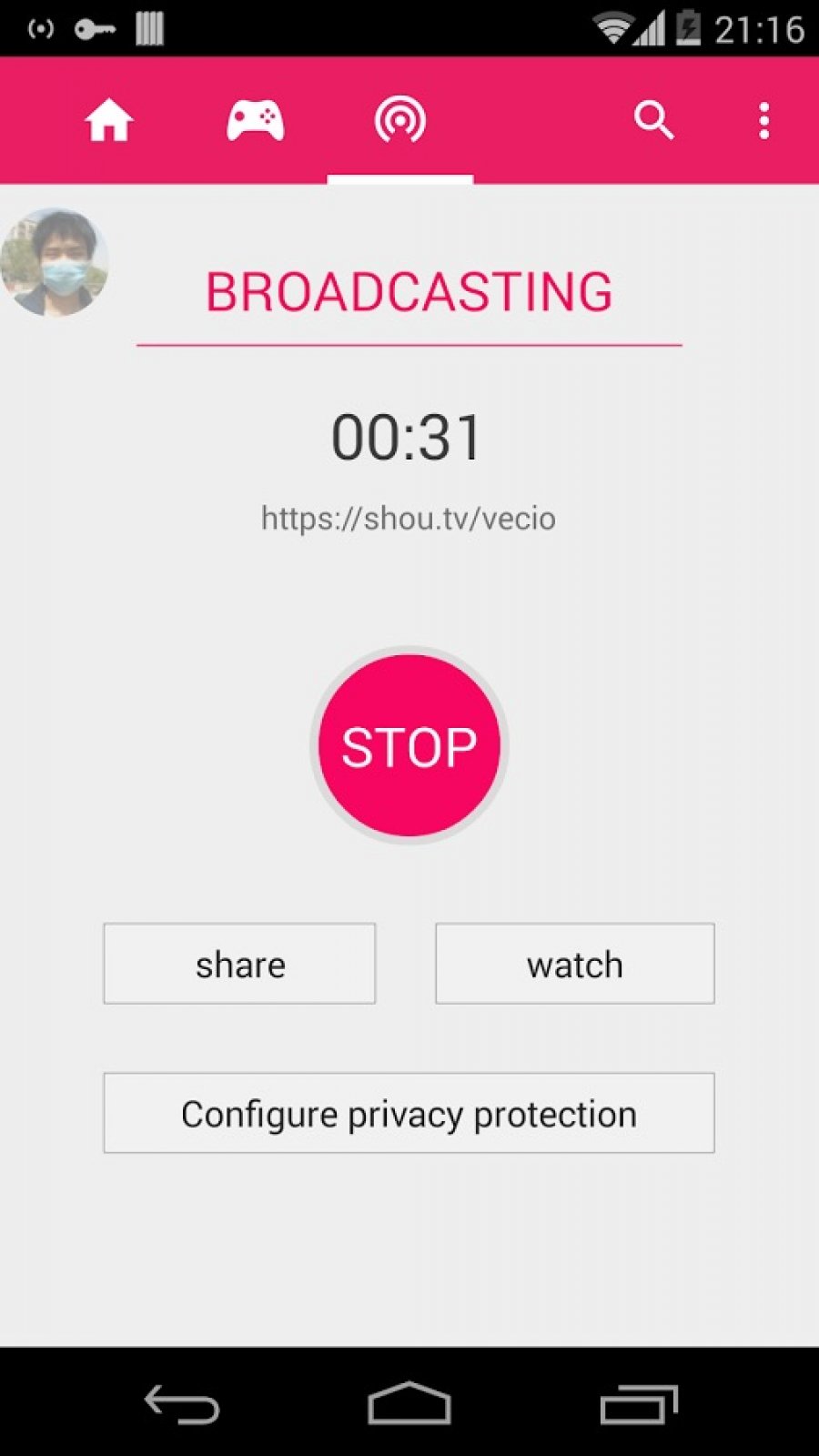Go back using the system back button
Image resolution: width=819 pixels, height=1456 pixels.
click(182, 1404)
